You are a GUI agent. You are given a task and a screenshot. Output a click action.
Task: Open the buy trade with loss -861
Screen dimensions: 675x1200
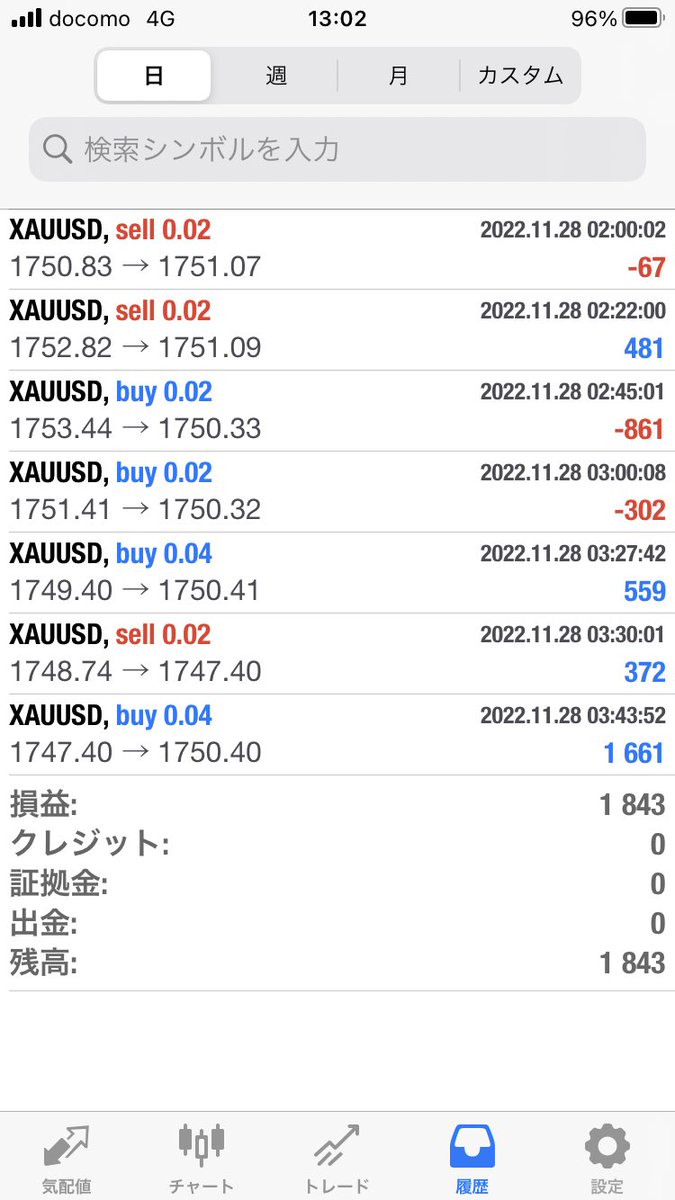[337, 411]
